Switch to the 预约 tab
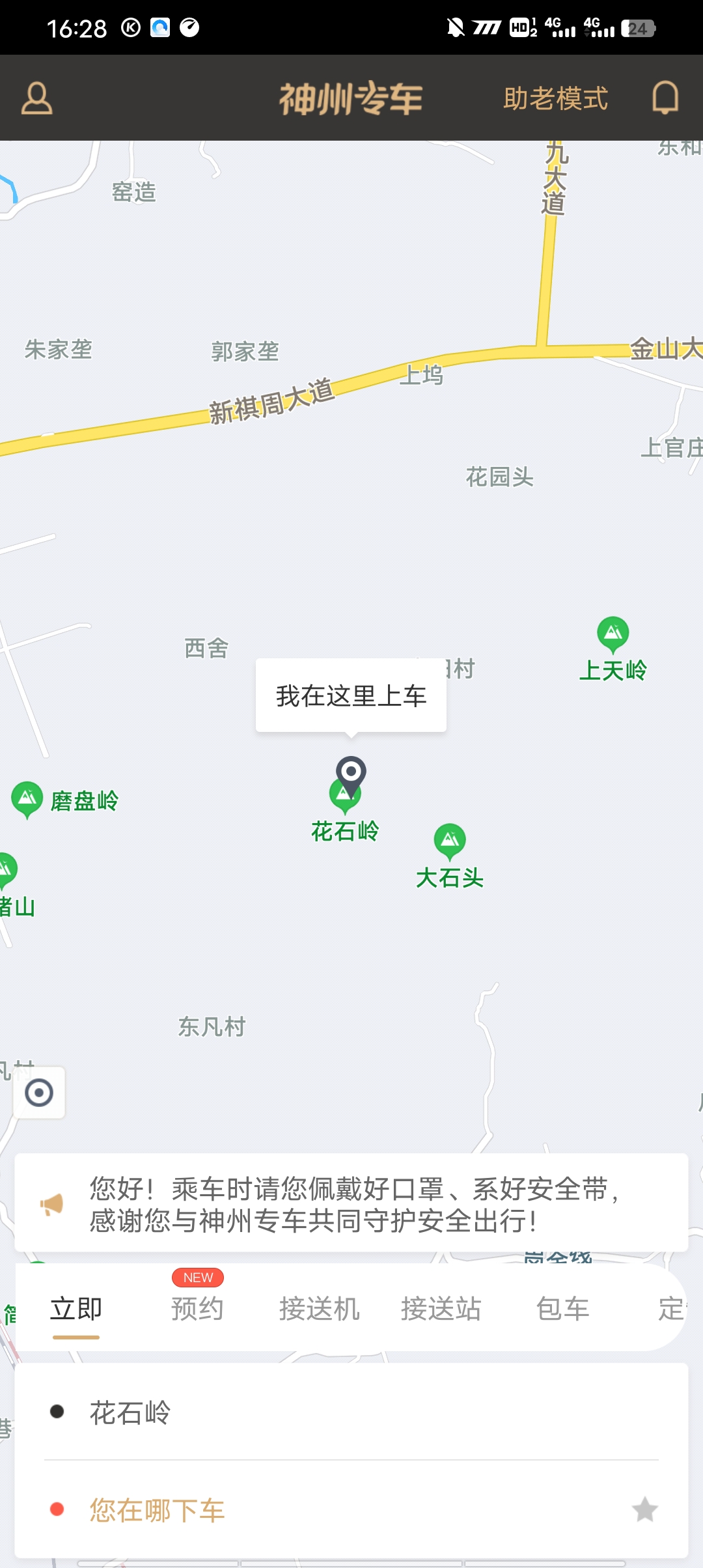The image size is (703, 1568). coord(197,1309)
